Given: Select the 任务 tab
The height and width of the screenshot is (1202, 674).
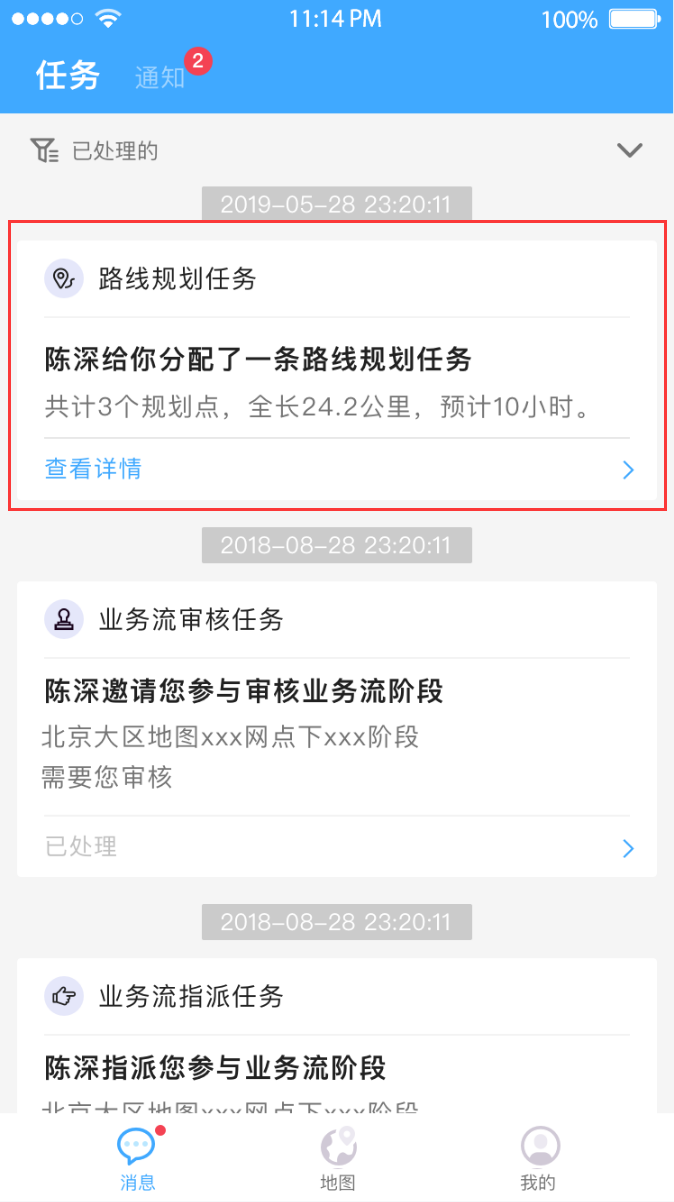Looking at the screenshot, I should click(68, 76).
